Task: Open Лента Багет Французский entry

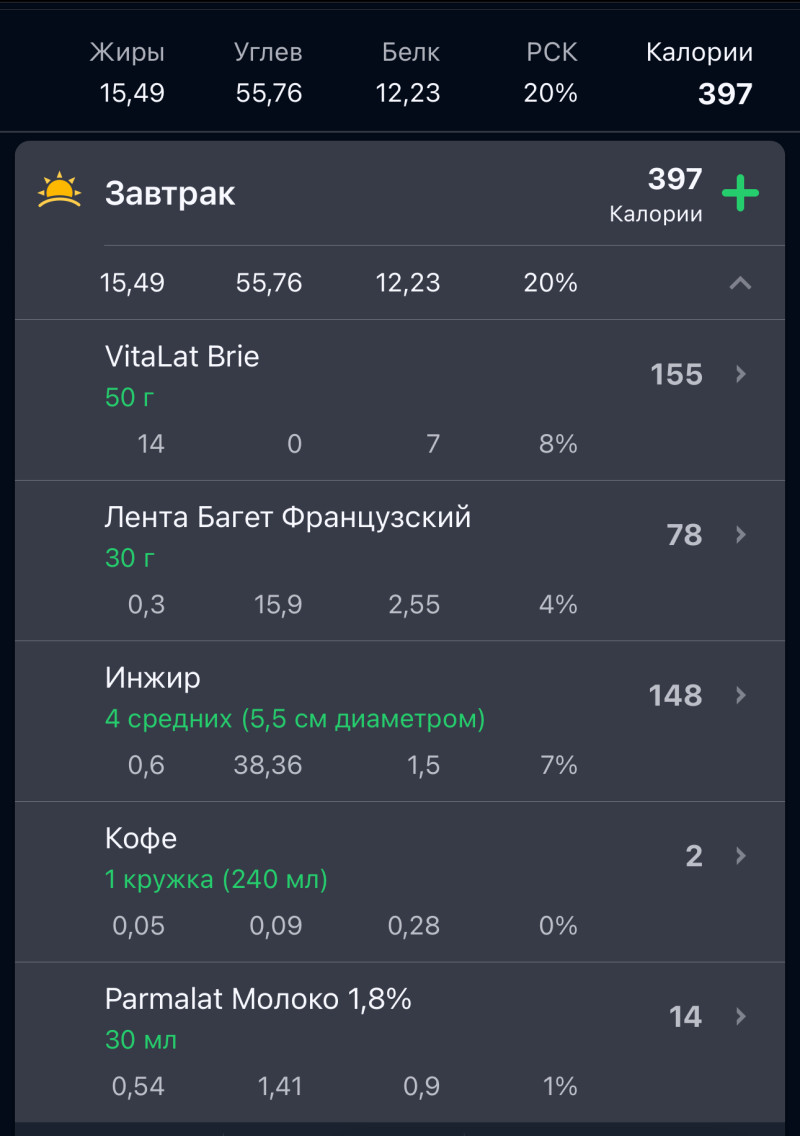Action: pyautogui.click(x=400, y=558)
